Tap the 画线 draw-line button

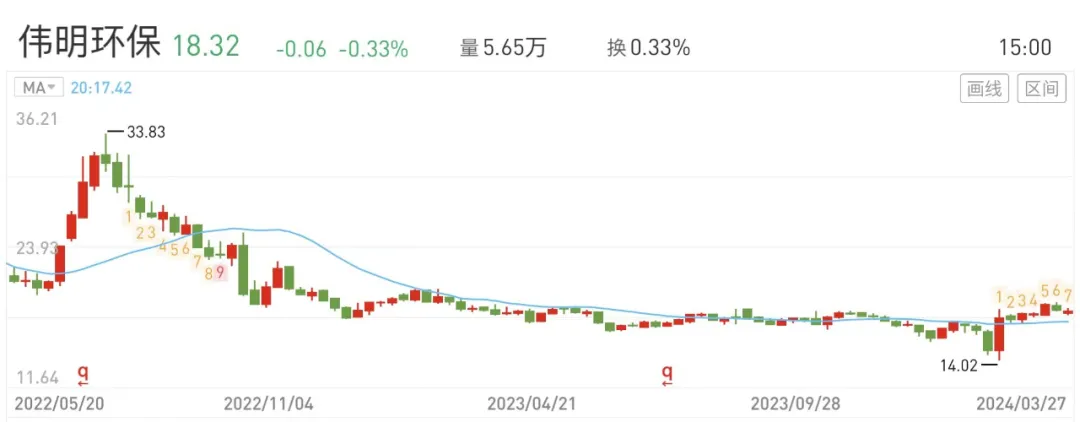[984, 89]
